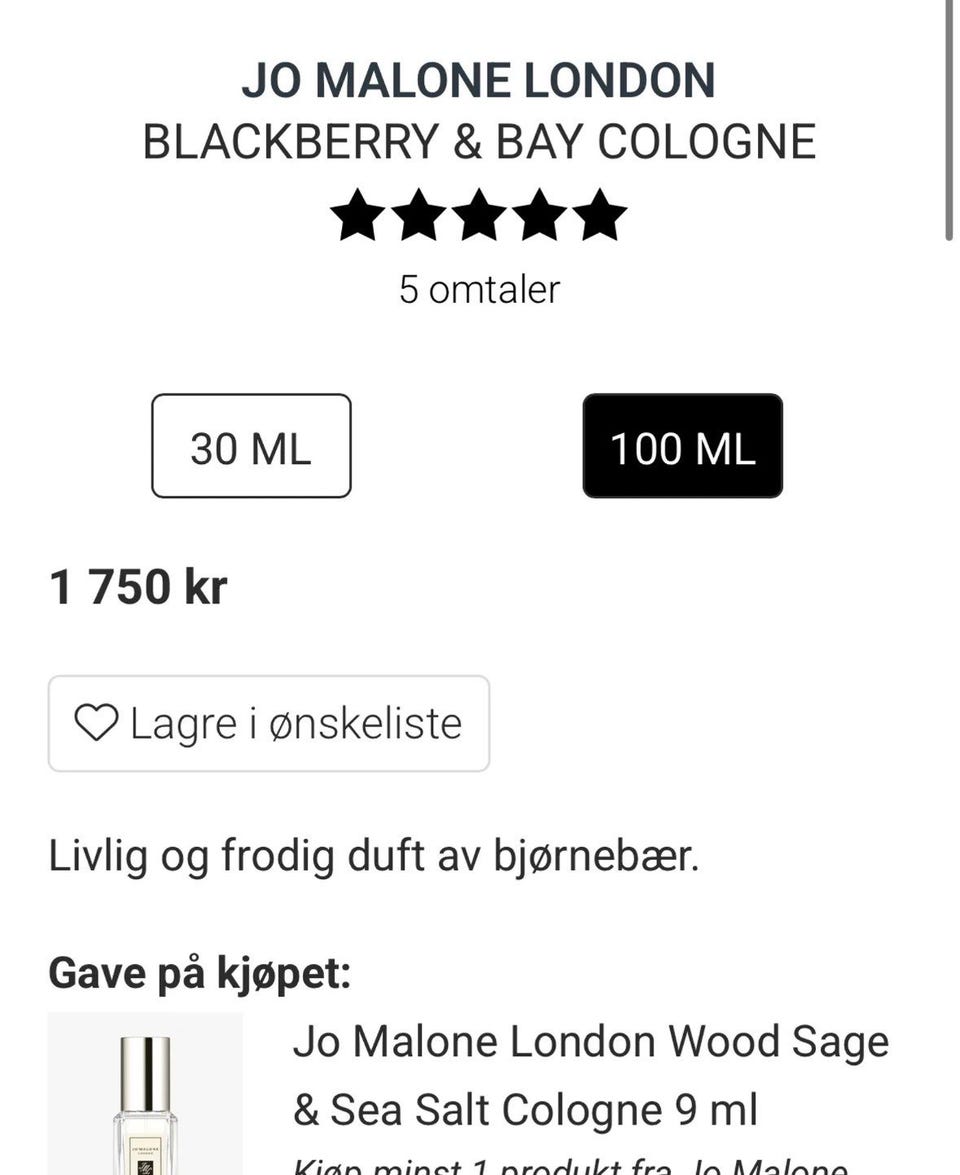Screen dimensions: 960x1175
Task: Click the 1 750 kr price label
Action: [x=138, y=587]
